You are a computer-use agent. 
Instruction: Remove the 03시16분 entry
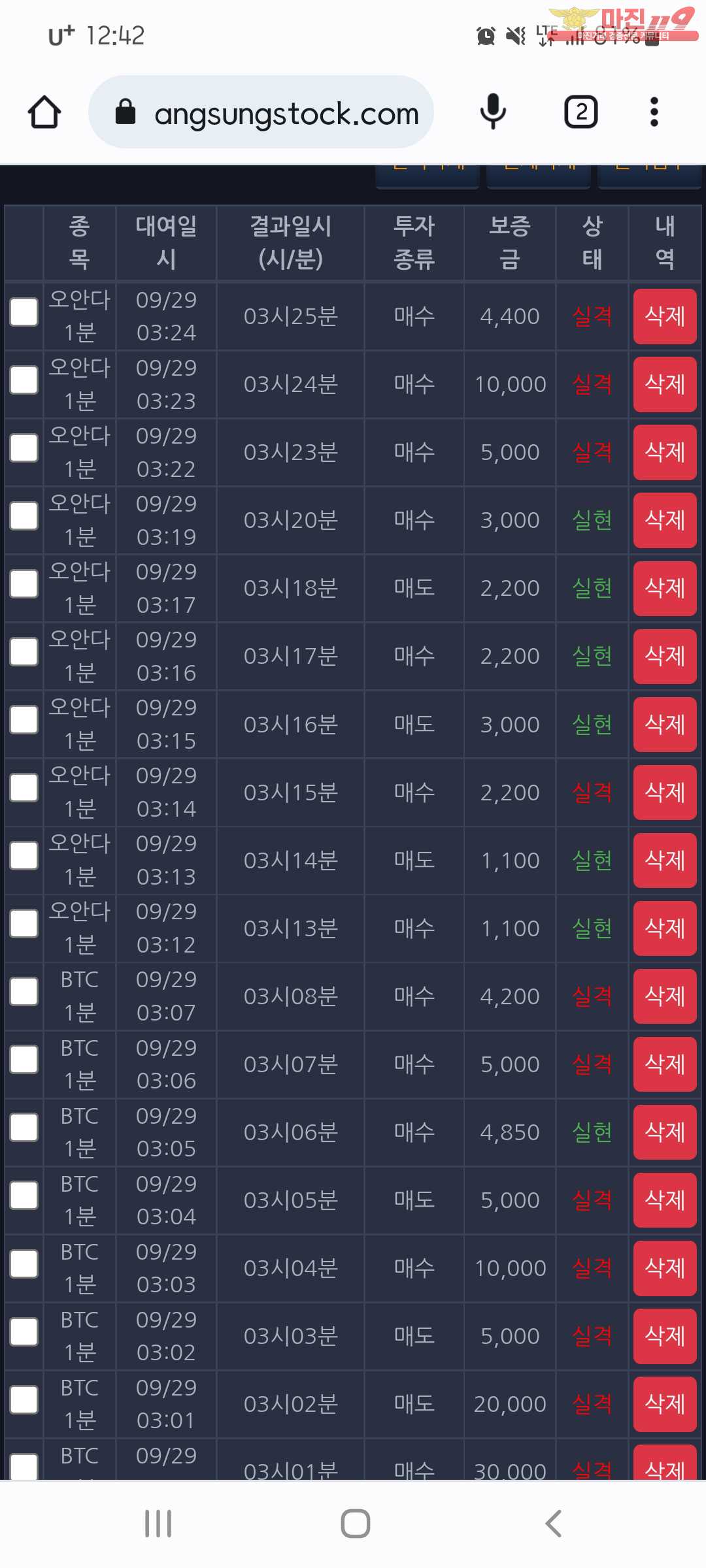point(665,724)
